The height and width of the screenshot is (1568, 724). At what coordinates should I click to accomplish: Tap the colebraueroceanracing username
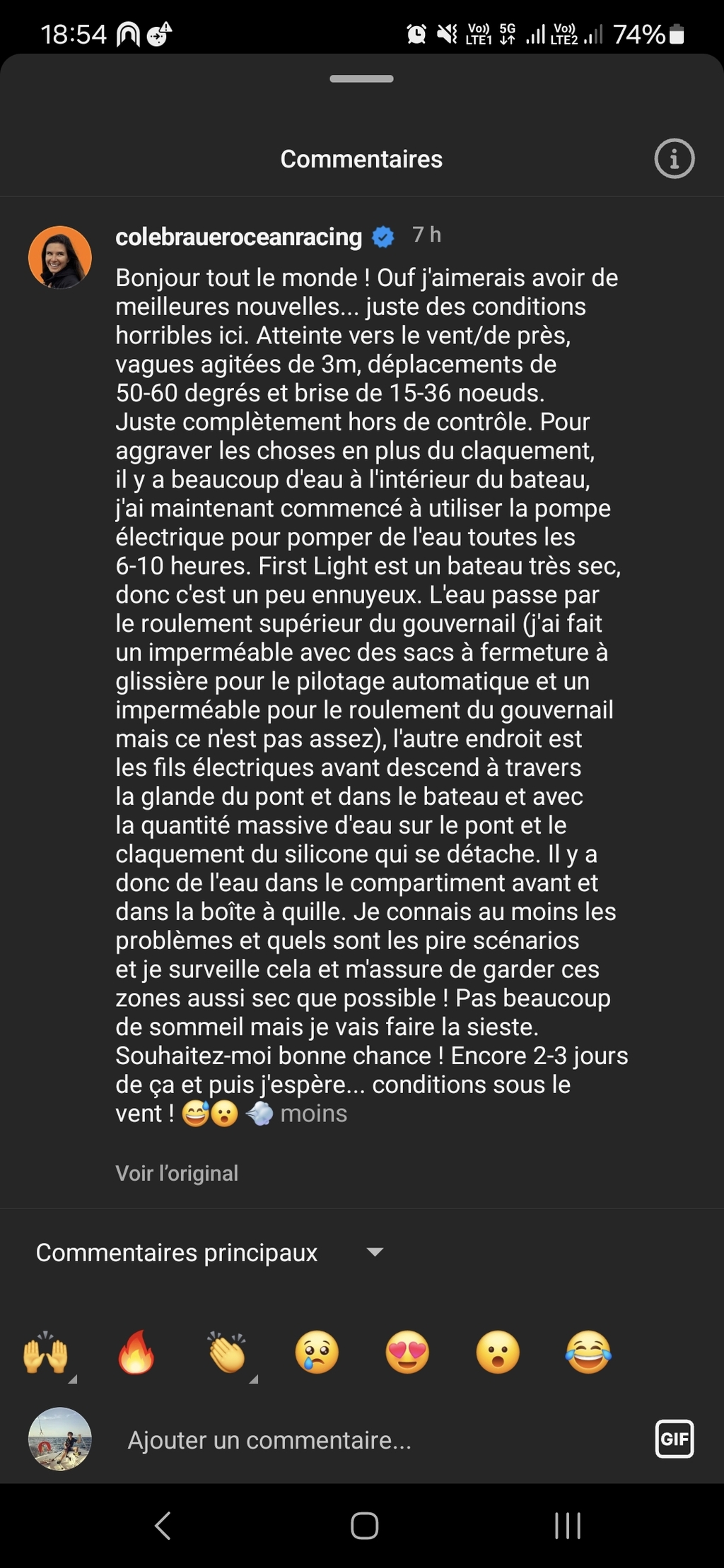239,237
